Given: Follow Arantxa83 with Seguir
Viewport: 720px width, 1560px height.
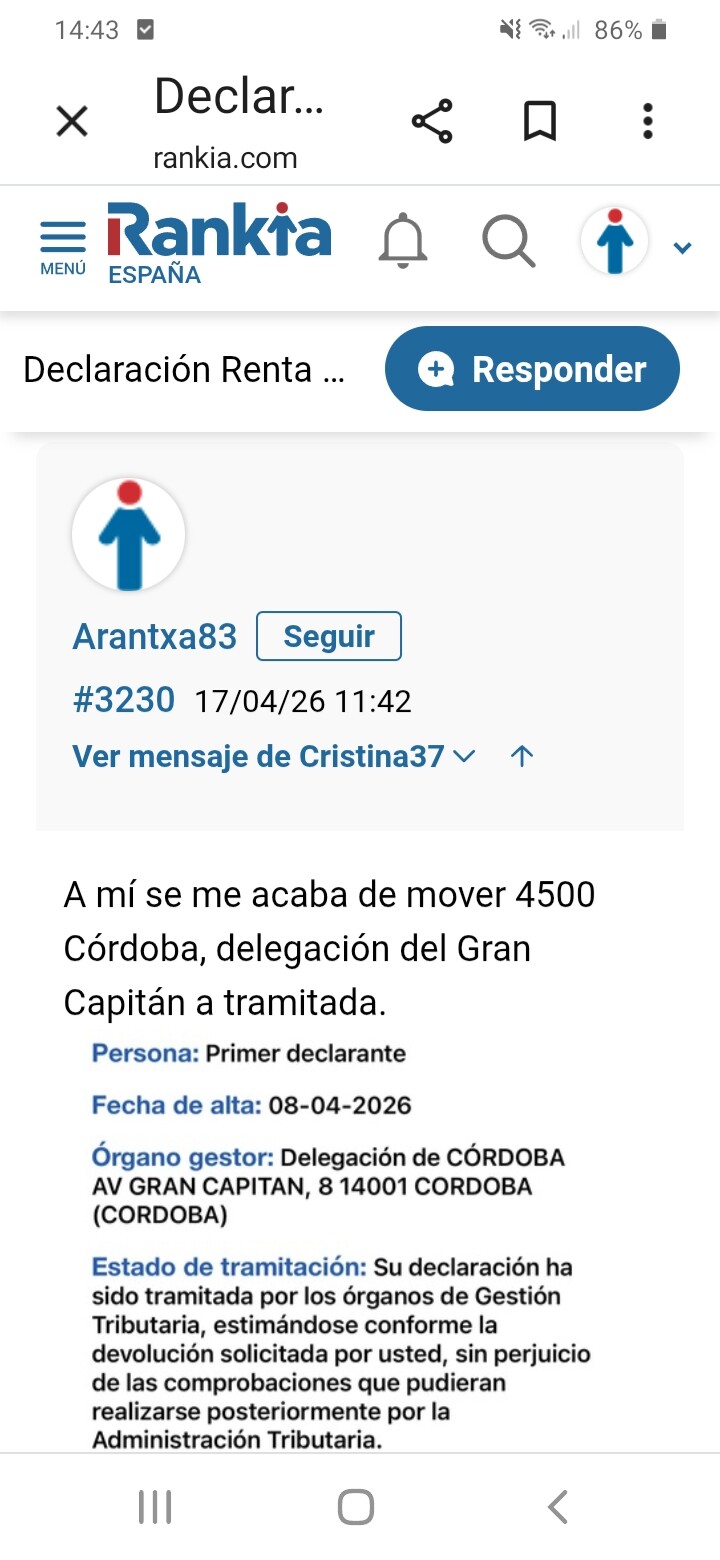Looking at the screenshot, I should click(329, 636).
